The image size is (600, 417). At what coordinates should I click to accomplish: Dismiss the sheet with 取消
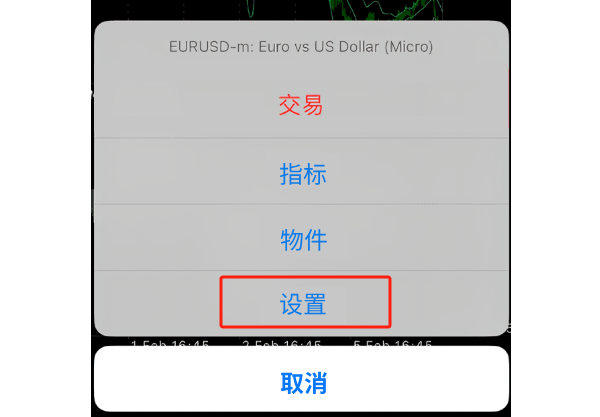click(302, 381)
